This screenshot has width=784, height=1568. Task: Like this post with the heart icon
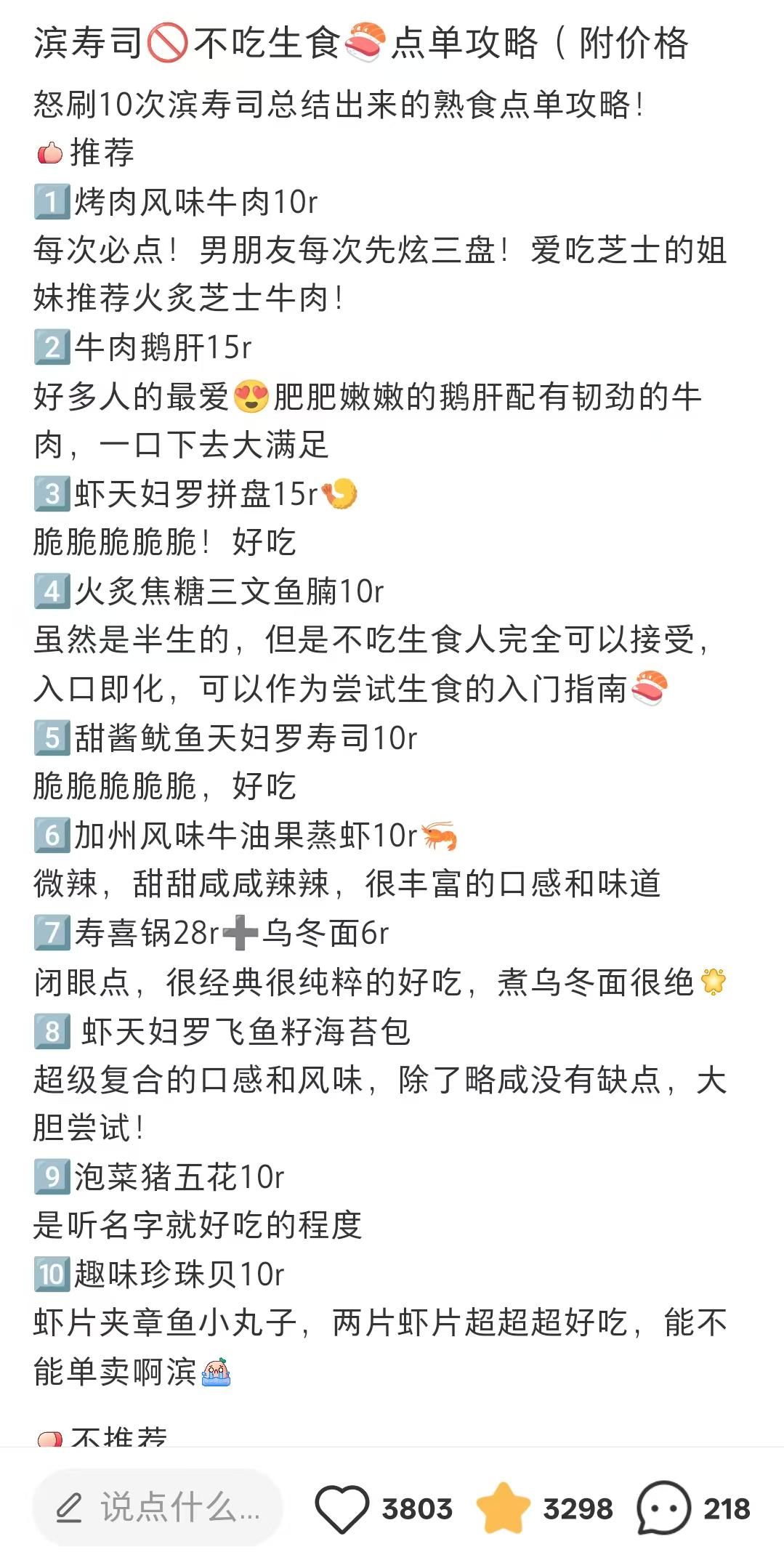pyautogui.click(x=341, y=1508)
